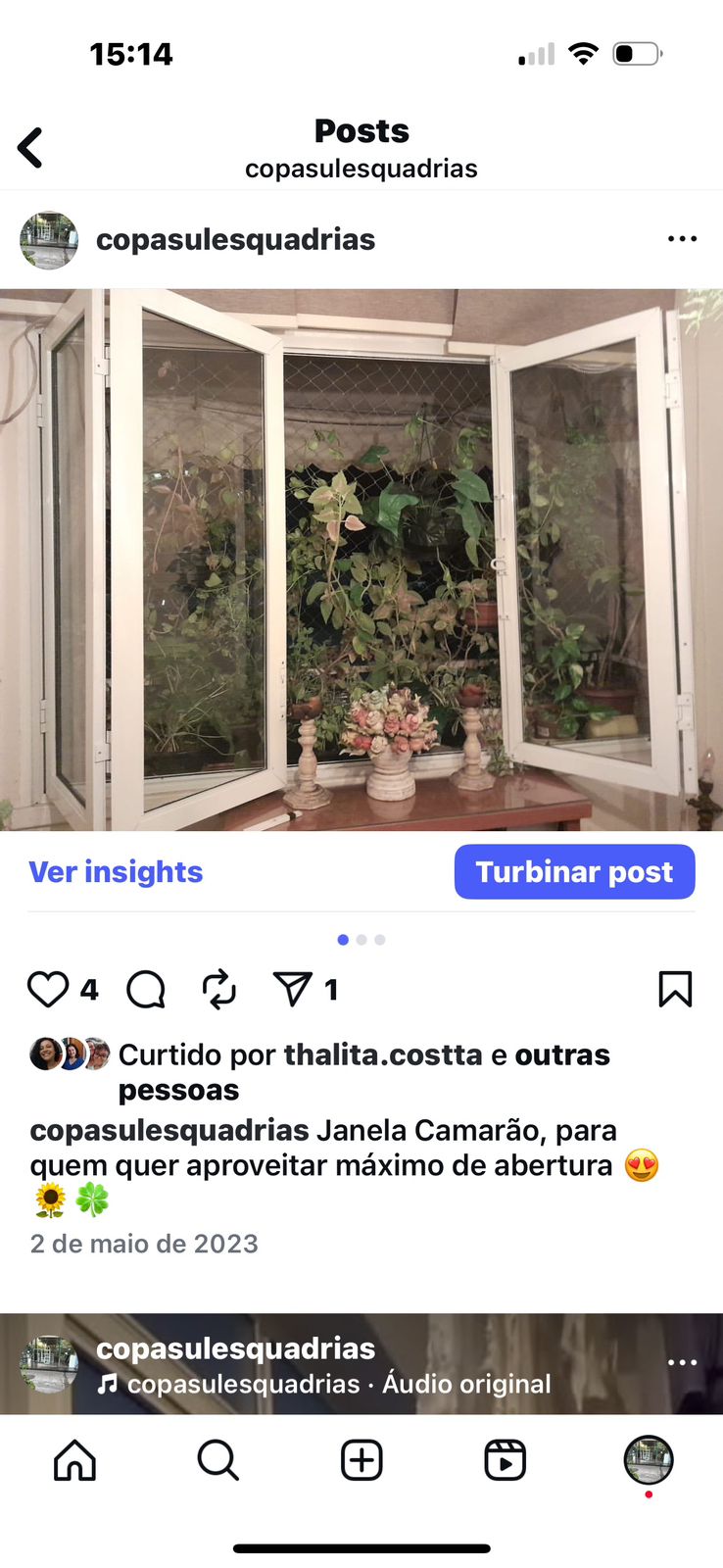Open the overflow menu of the window post
The width and height of the screenshot is (723, 1568).
(682, 239)
